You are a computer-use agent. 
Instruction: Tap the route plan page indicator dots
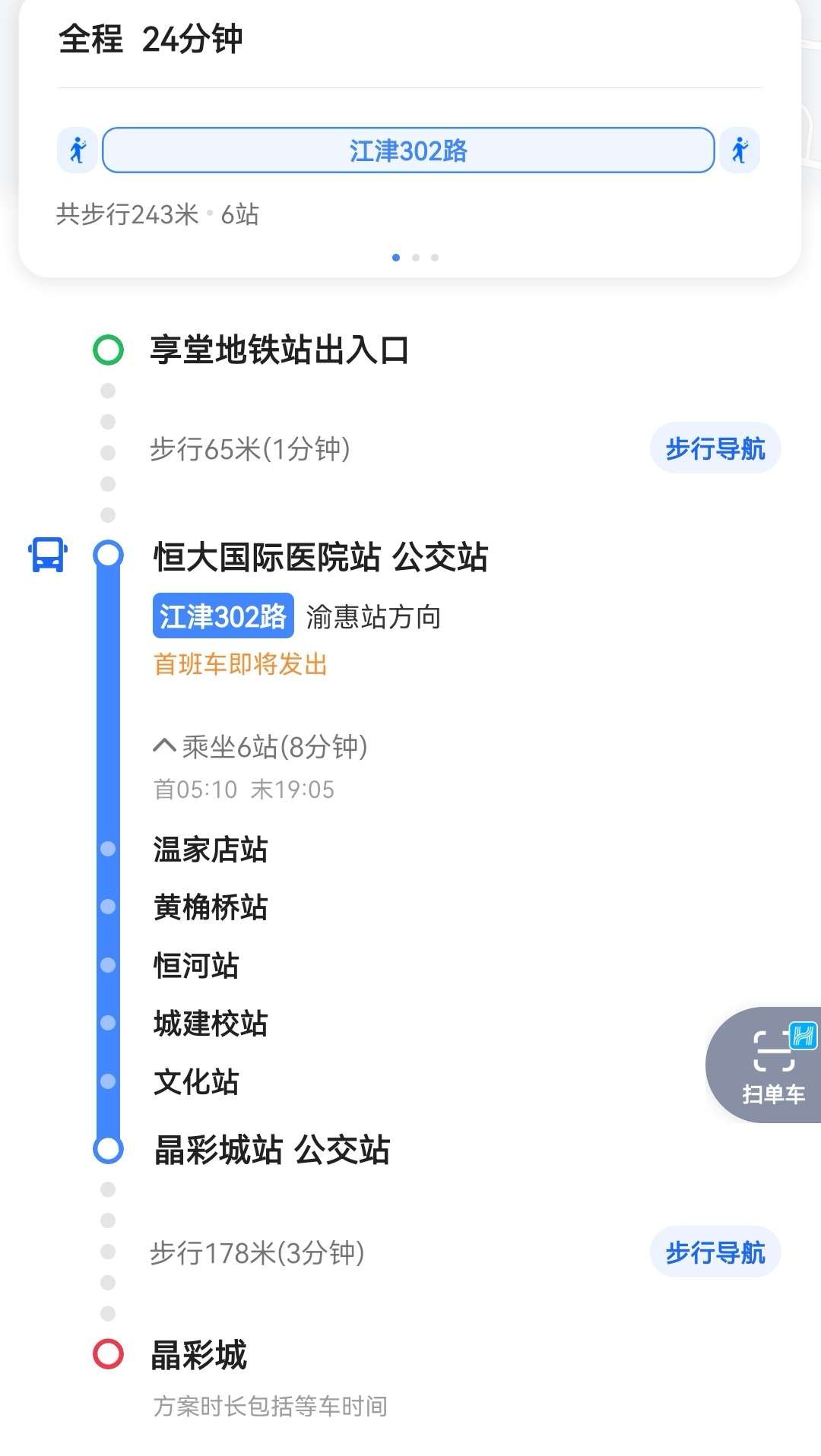coord(415,258)
